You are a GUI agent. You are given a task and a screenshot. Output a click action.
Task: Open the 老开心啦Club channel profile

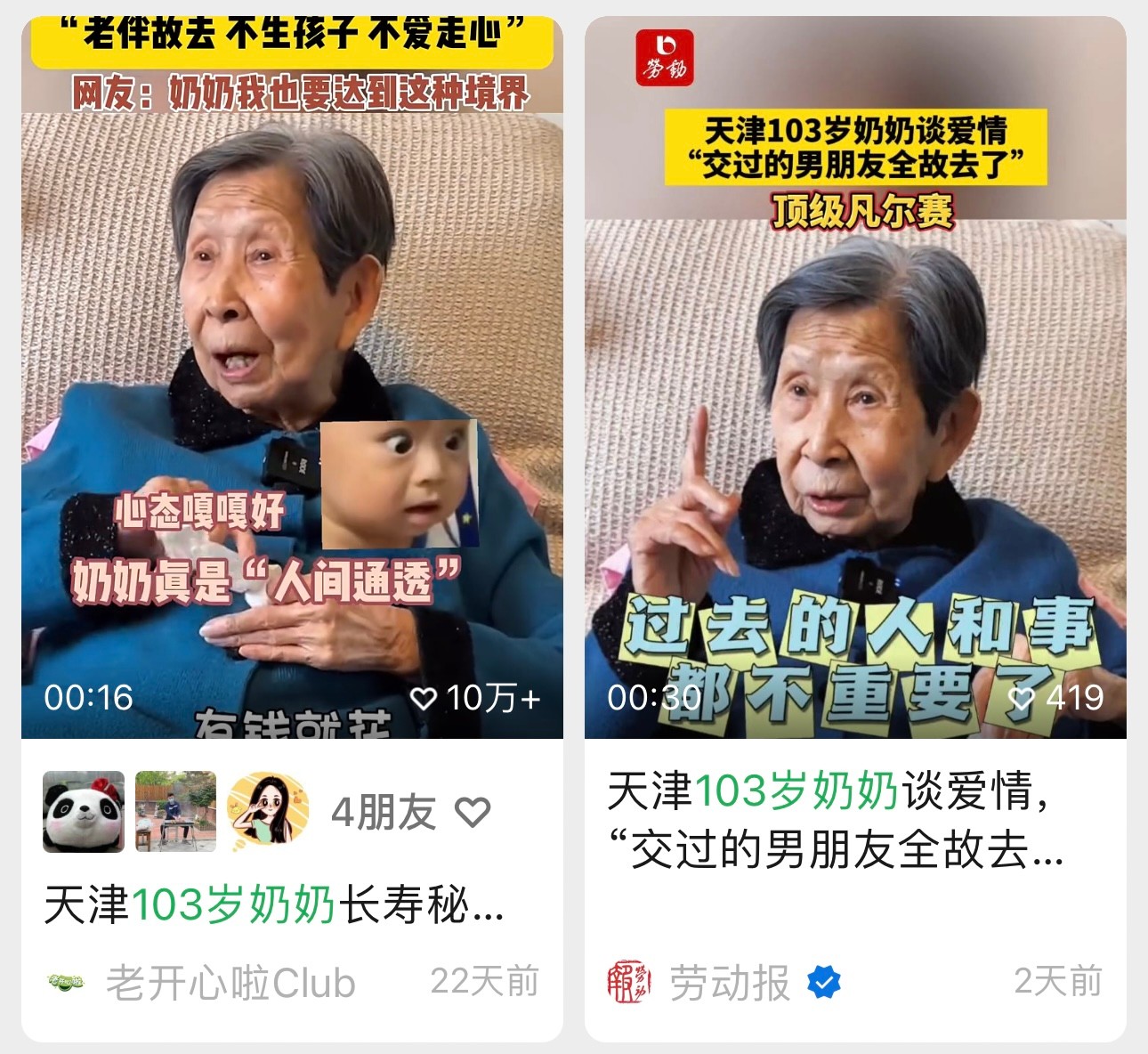pyautogui.click(x=230, y=983)
